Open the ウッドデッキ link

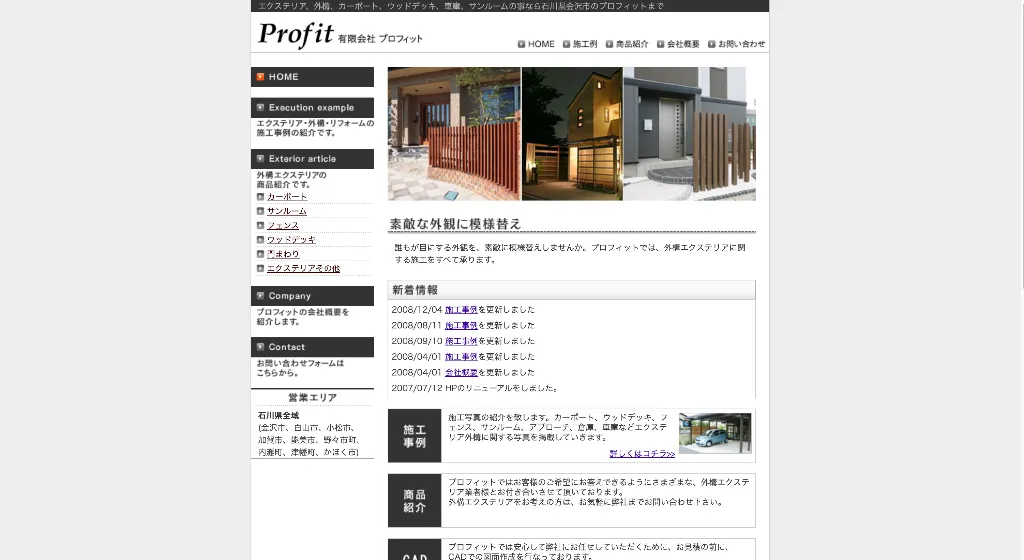tap(291, 240)
